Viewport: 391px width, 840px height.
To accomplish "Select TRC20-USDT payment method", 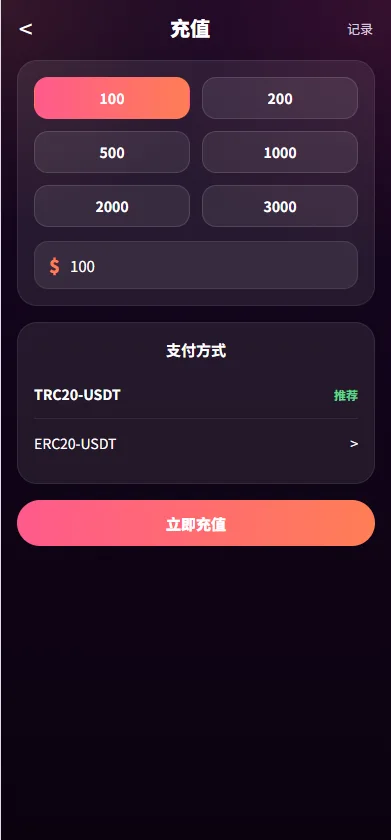I will [x=196, y=395].
